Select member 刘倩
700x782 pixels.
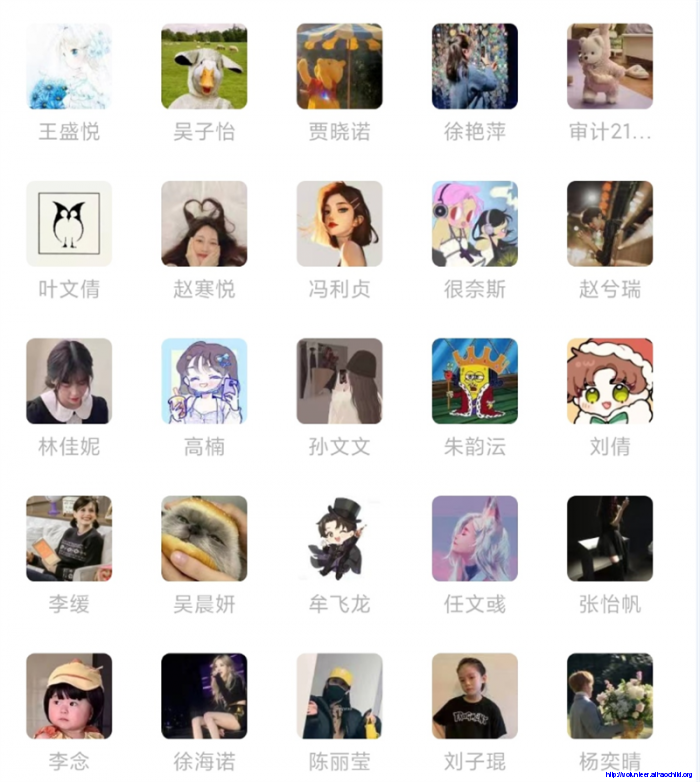pos(609,381)
